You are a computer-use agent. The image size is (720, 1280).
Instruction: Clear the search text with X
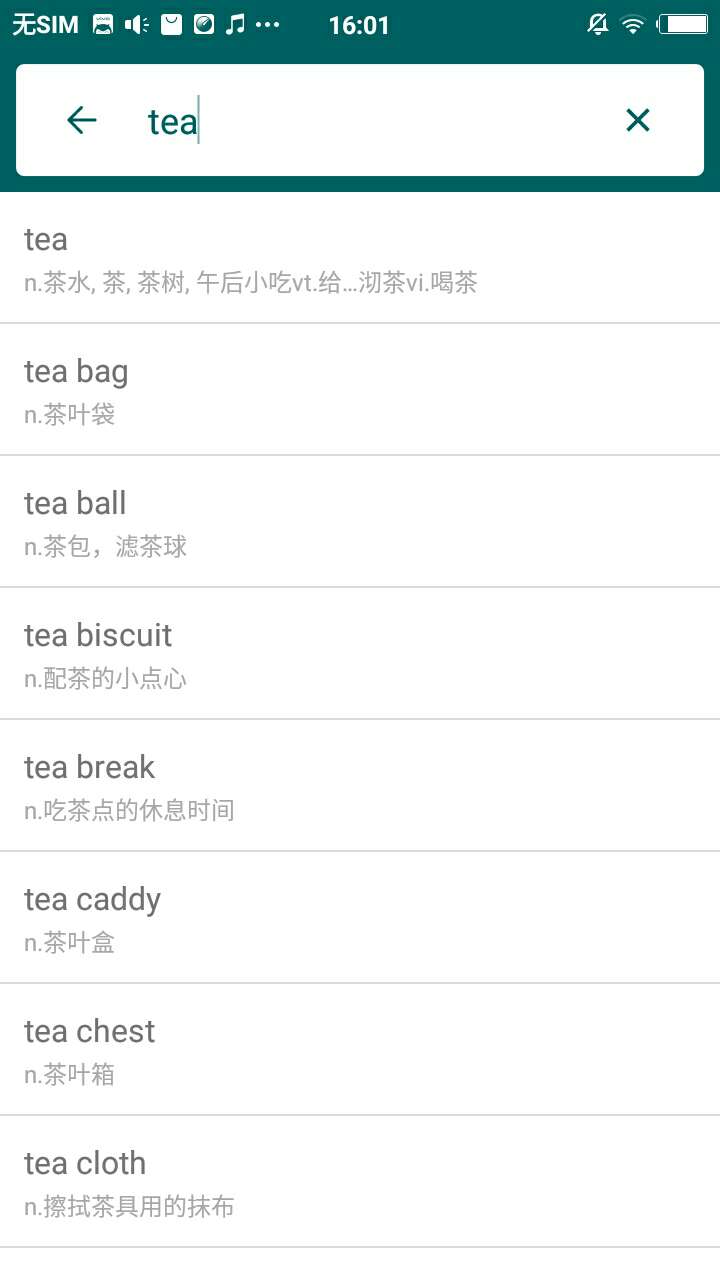point(638,121)
